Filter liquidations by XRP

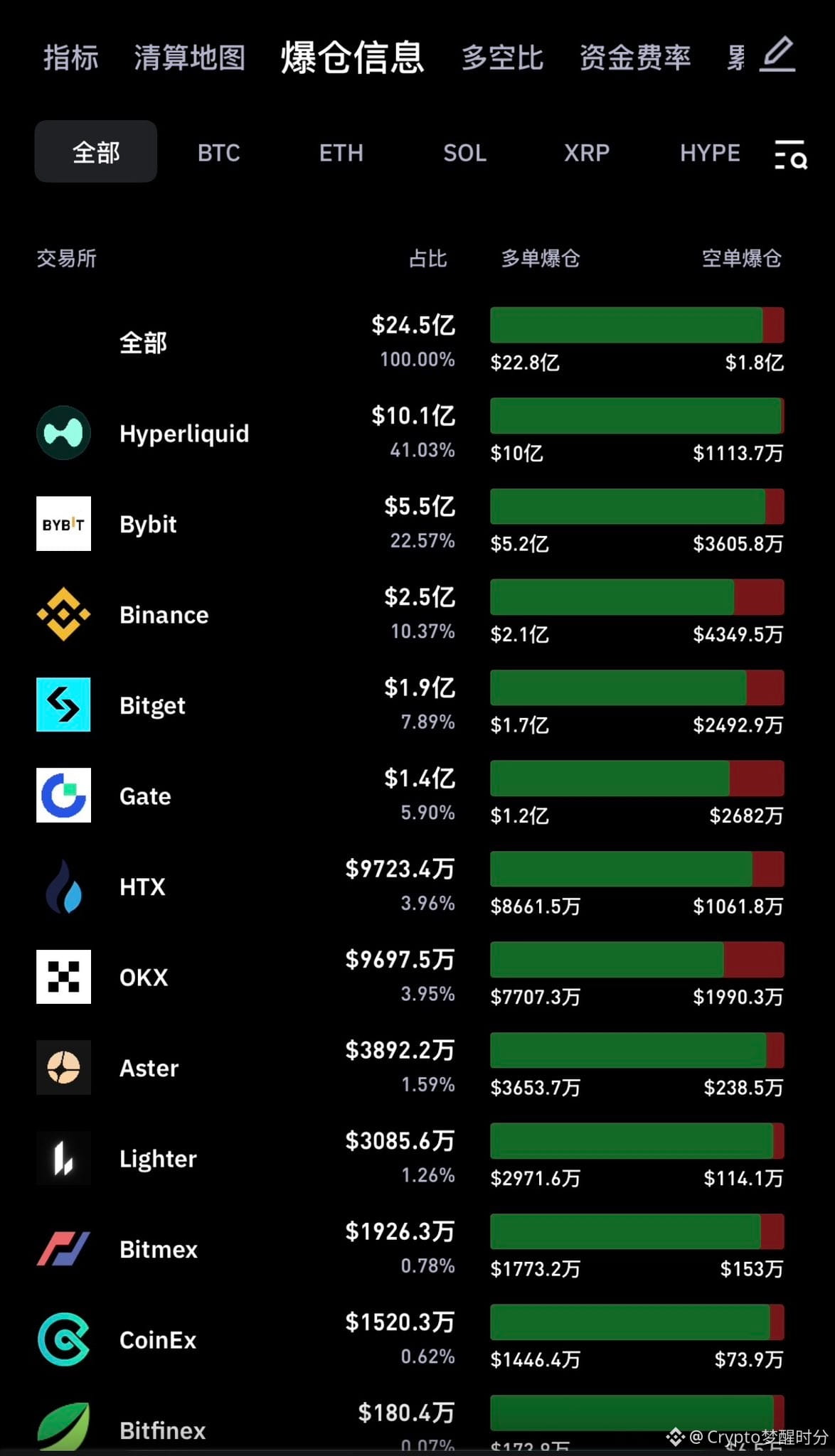click(x=586, y=153)
